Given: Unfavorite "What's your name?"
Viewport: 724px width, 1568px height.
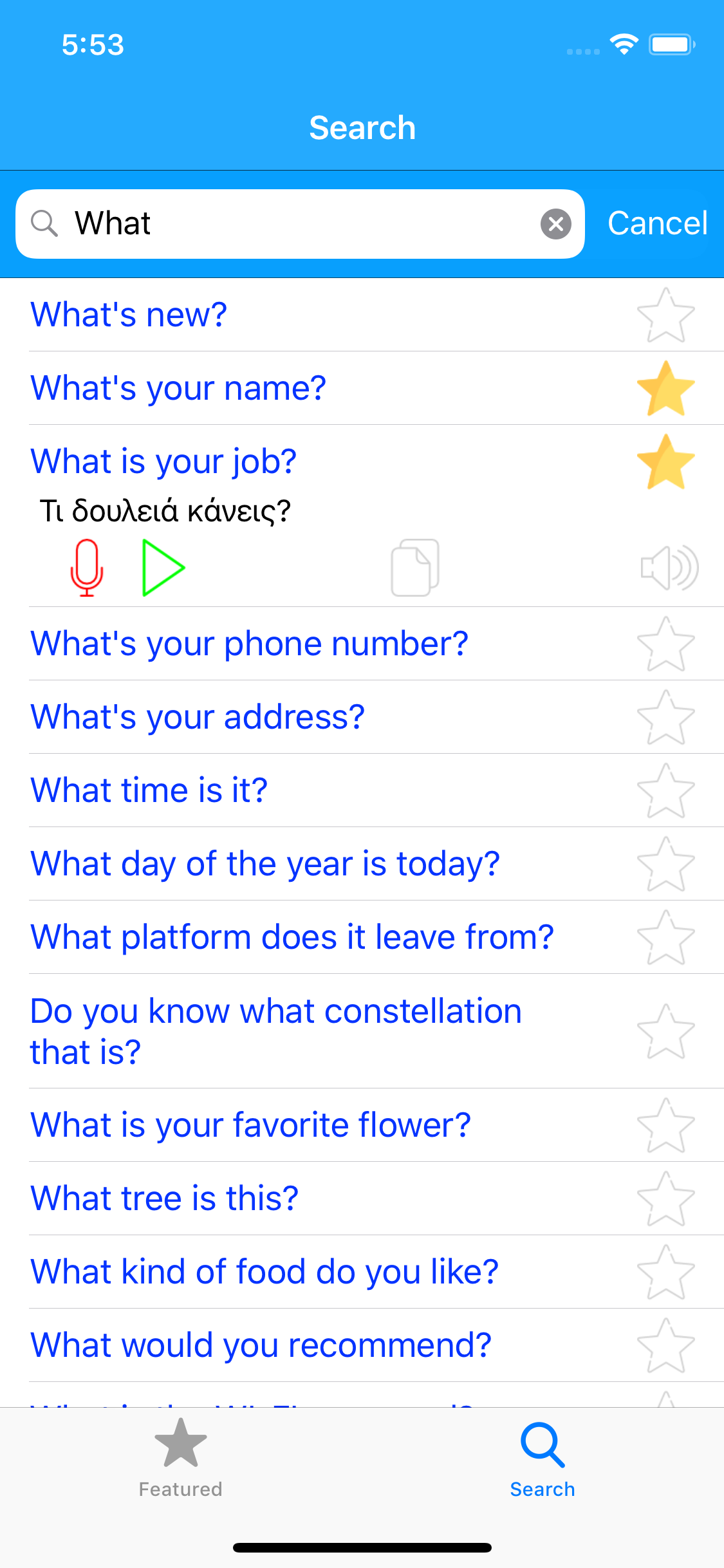Looking at the screenshot, I should [665, 388].
